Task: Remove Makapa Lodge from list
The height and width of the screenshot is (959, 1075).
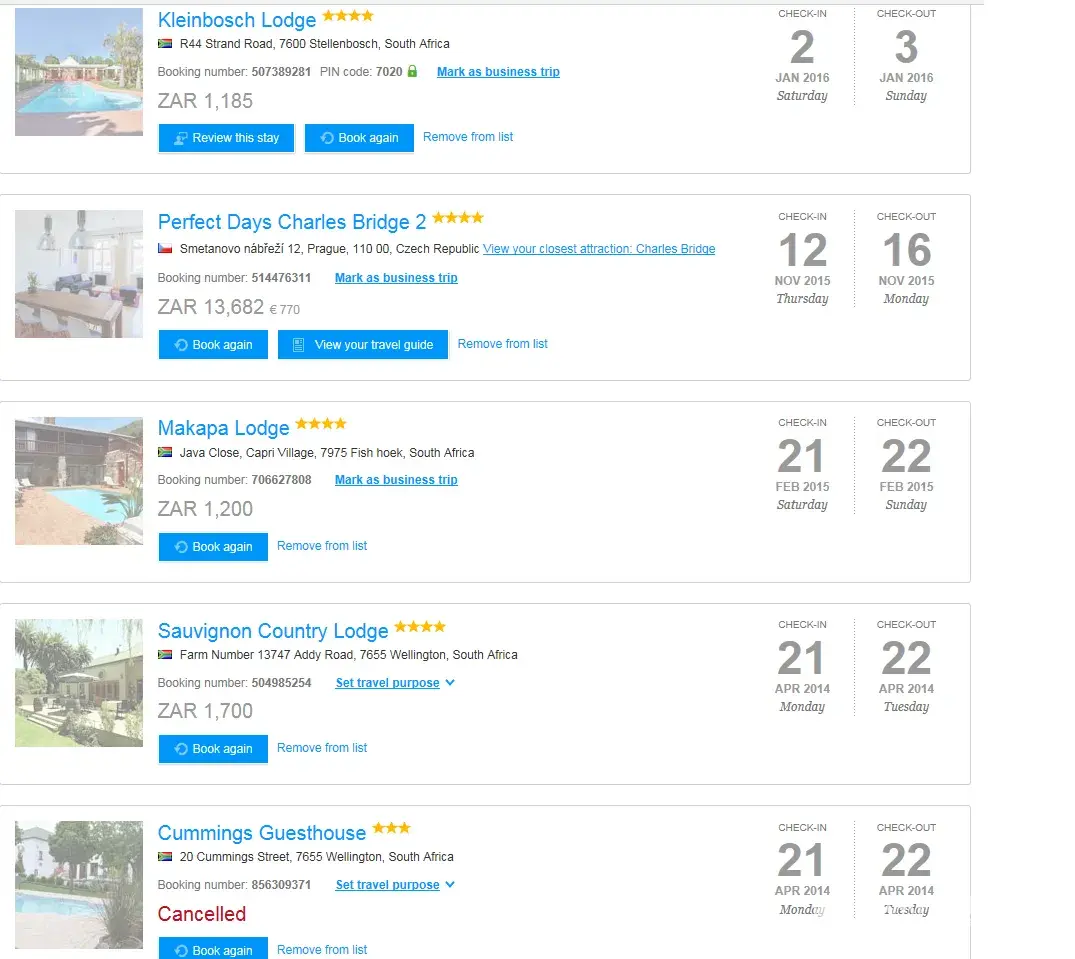Action: (x=322, y=546)
